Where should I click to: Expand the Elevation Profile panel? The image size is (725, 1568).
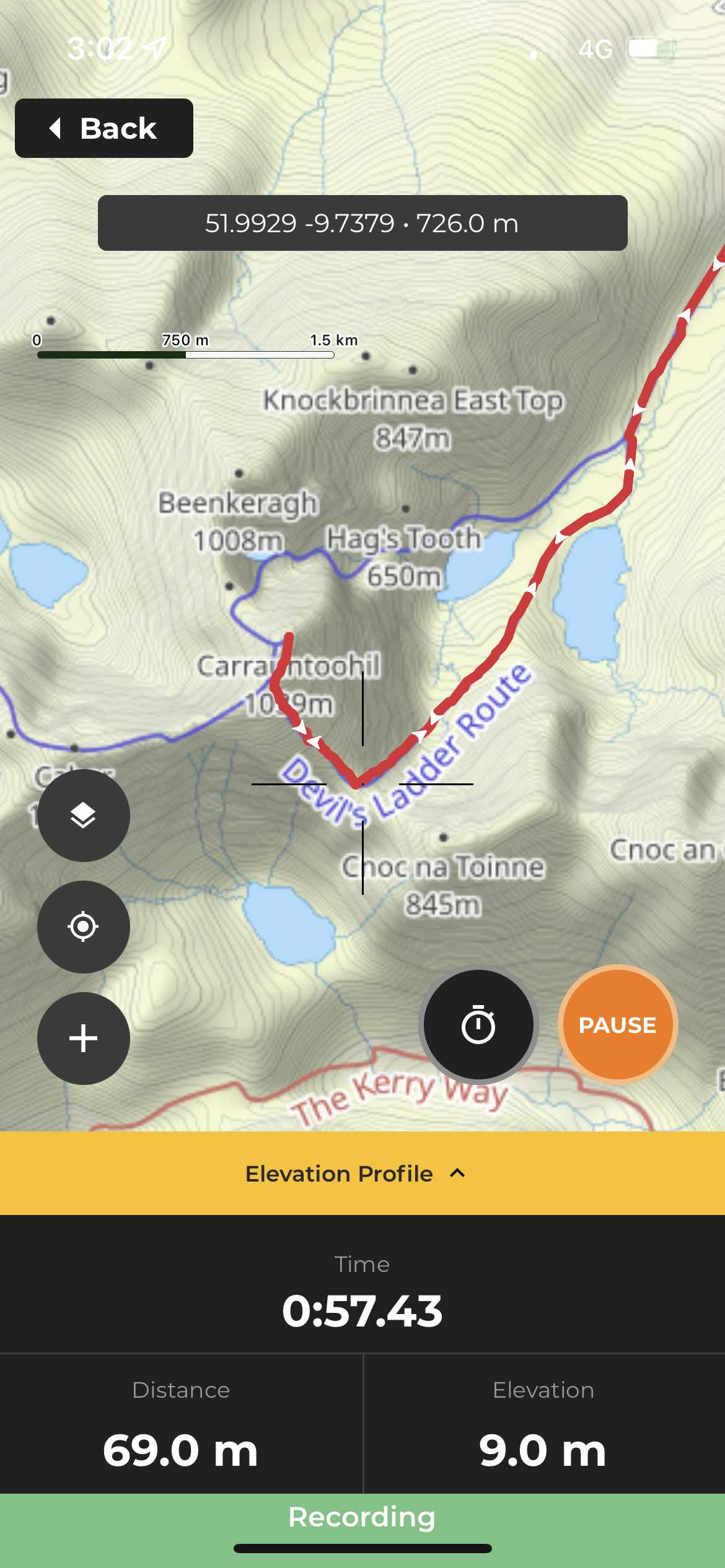pyautogui.click(x=362, y=1173)
